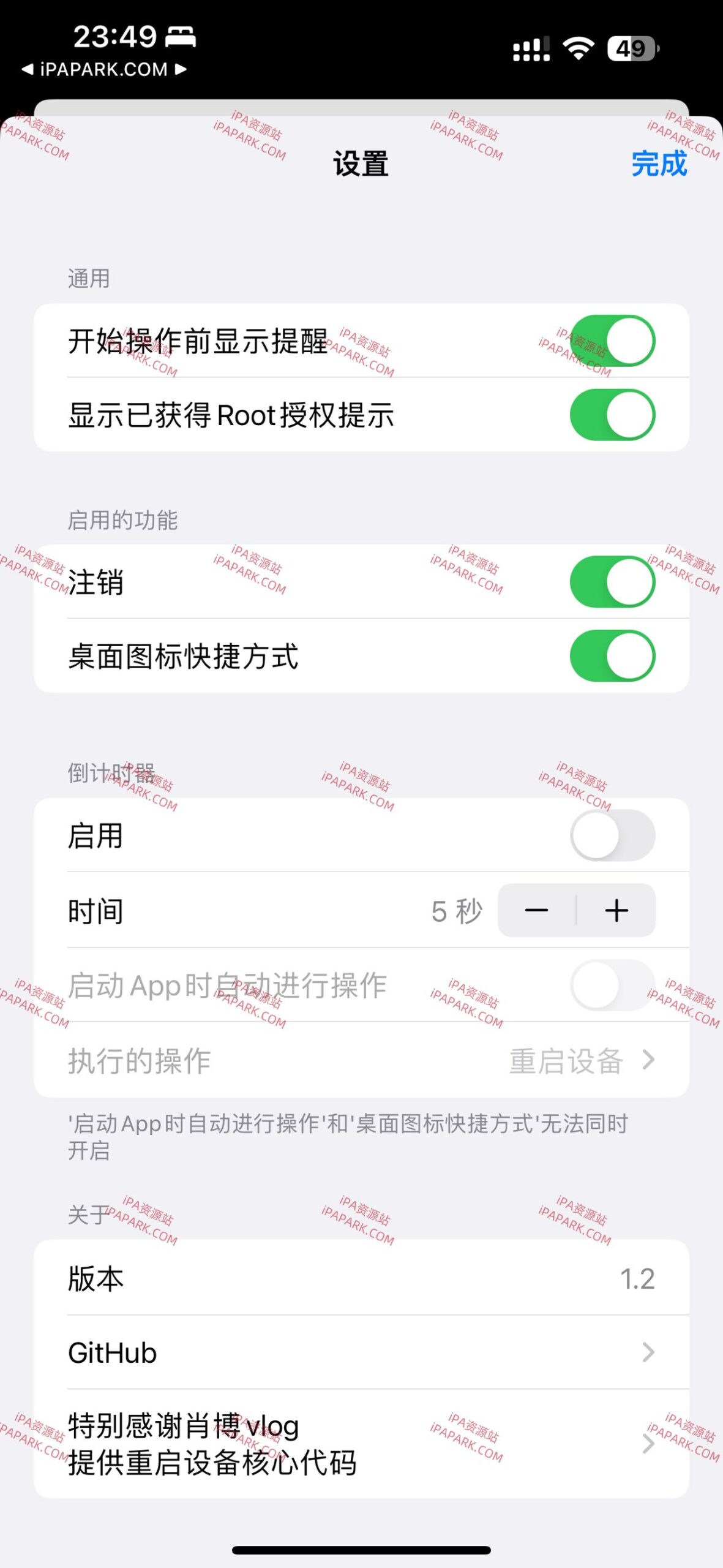
Task: Tap the plus button to increase 时间
Action: [616, 911]
